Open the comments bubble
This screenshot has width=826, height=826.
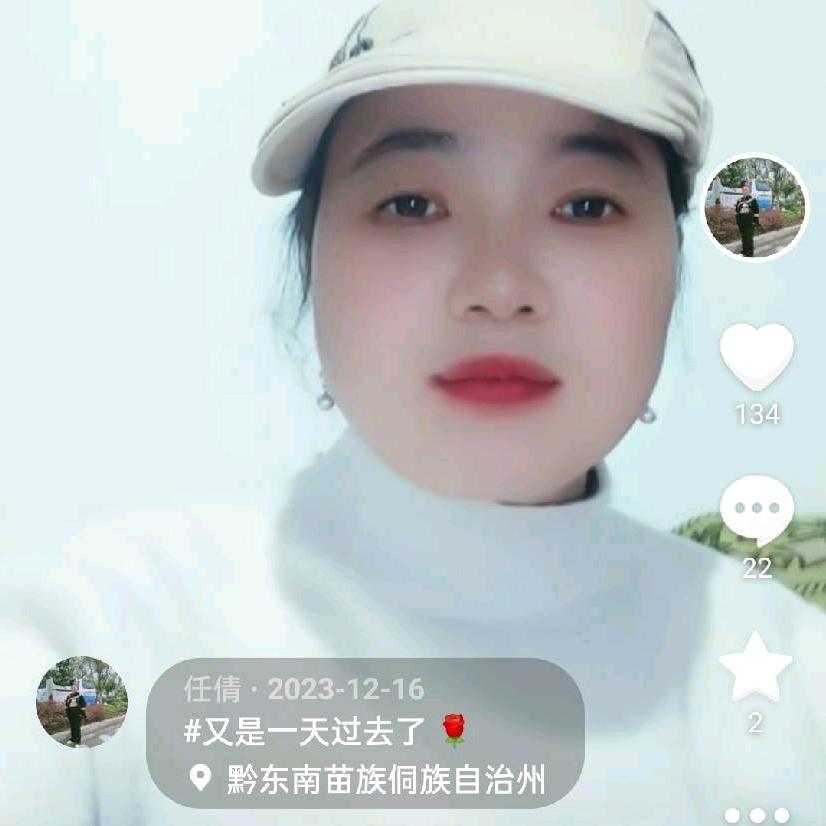[757, 510]
